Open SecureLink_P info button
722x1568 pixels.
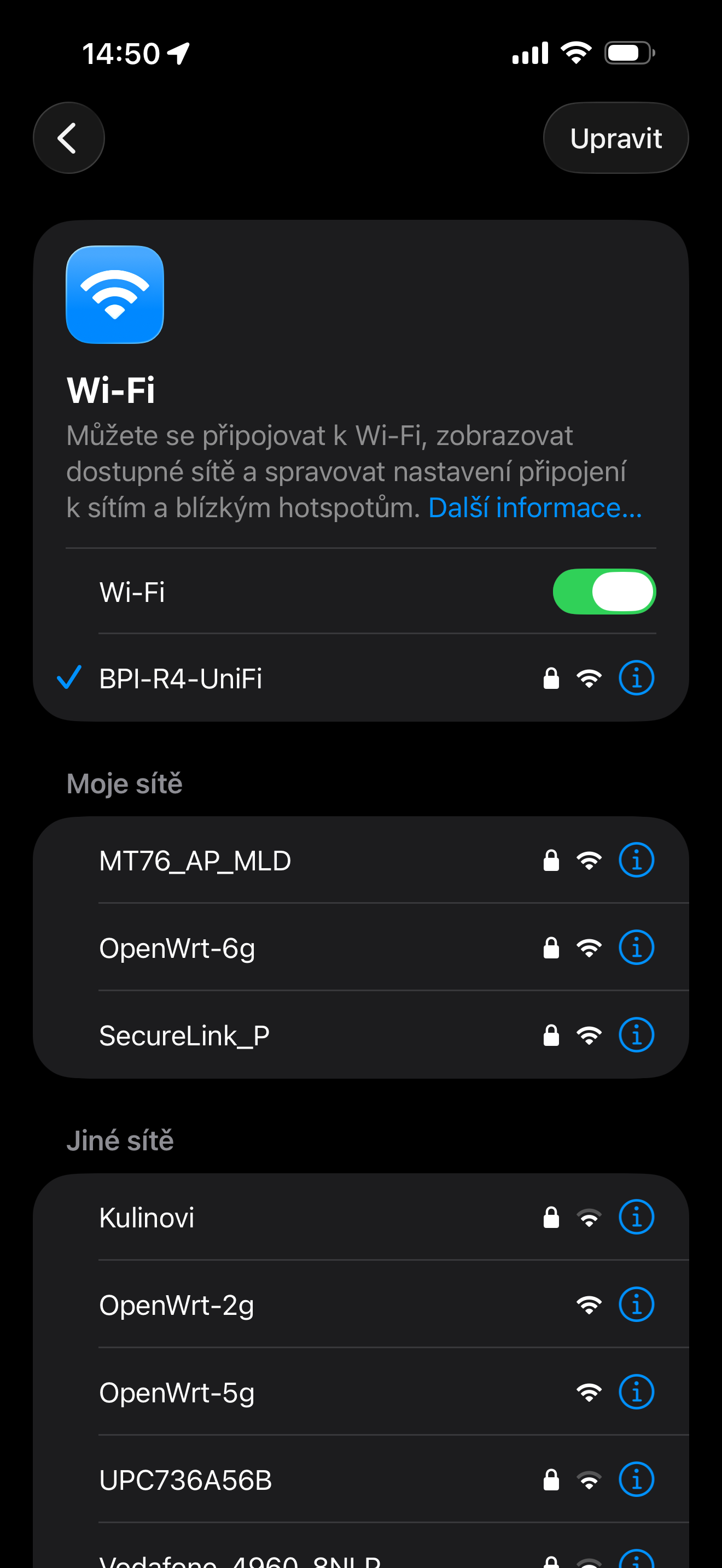636,1035
